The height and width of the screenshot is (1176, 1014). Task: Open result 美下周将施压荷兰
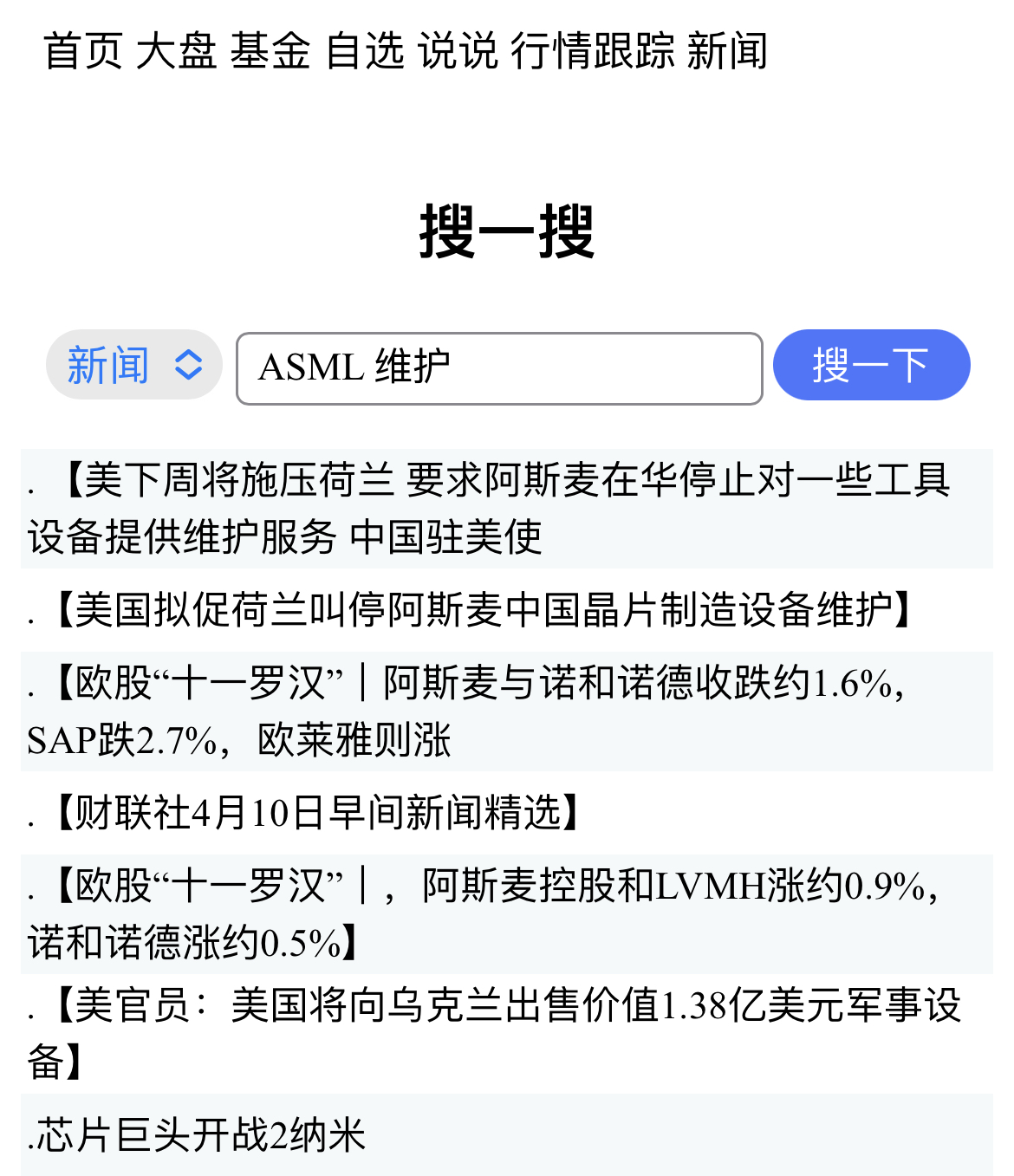pos(490,508)
